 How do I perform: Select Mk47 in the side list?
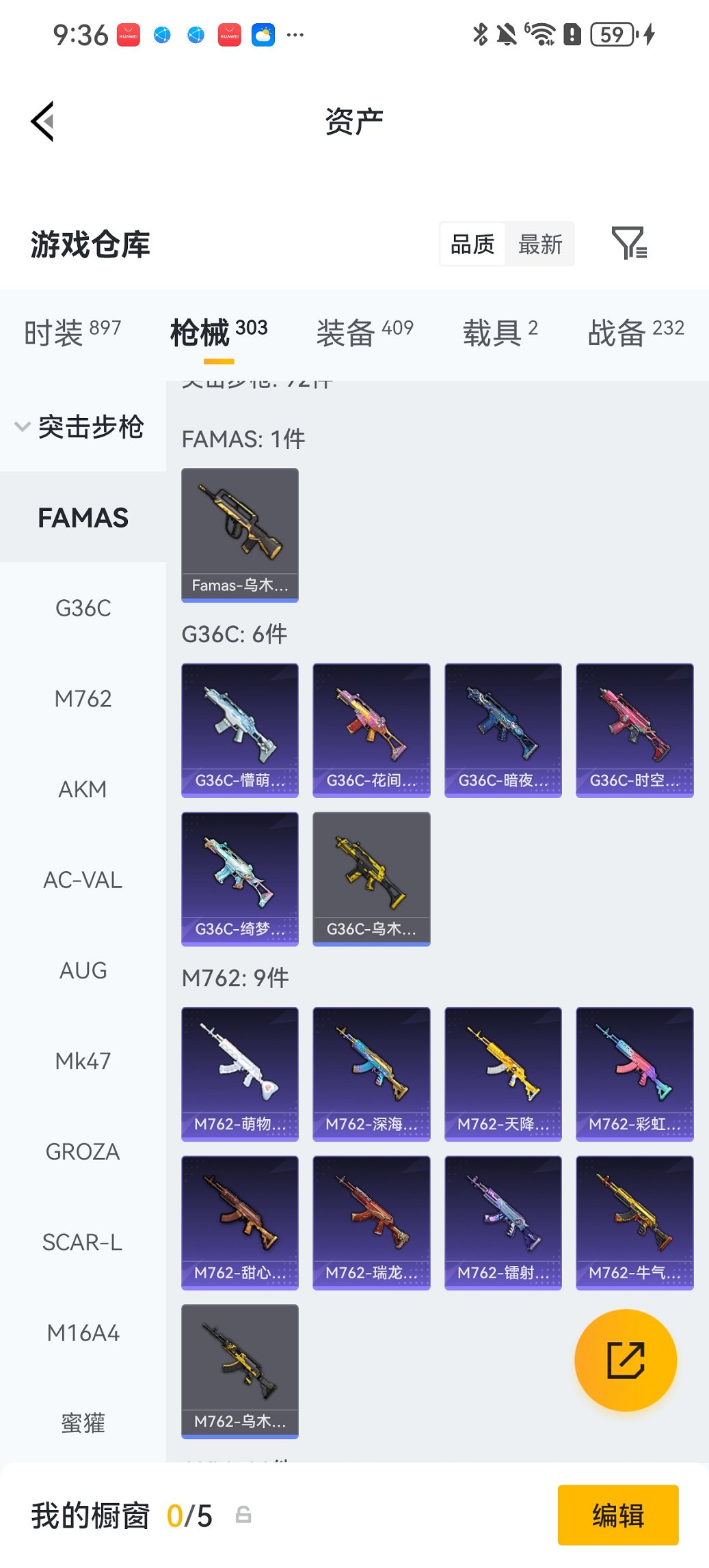click(83, 1061)
